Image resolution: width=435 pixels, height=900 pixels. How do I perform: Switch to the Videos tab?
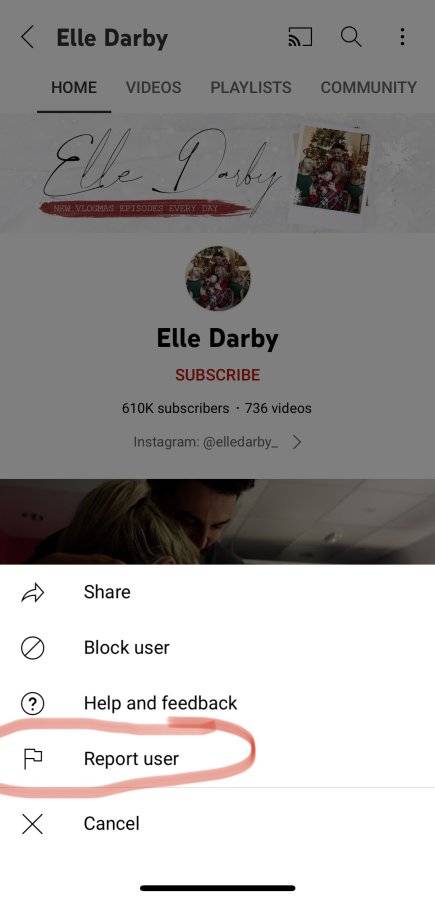(x=153, y=87)
